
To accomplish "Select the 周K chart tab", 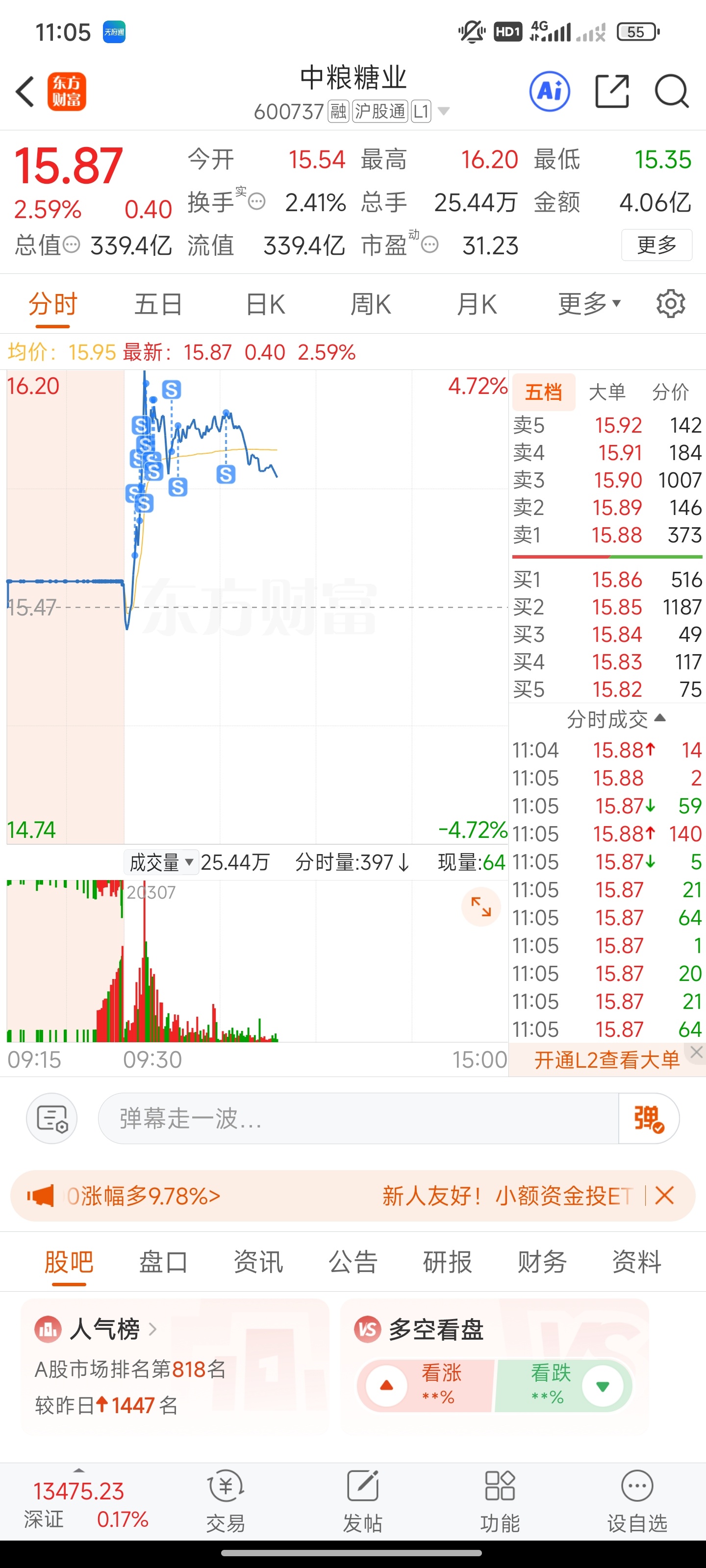I will click(370, 304).
